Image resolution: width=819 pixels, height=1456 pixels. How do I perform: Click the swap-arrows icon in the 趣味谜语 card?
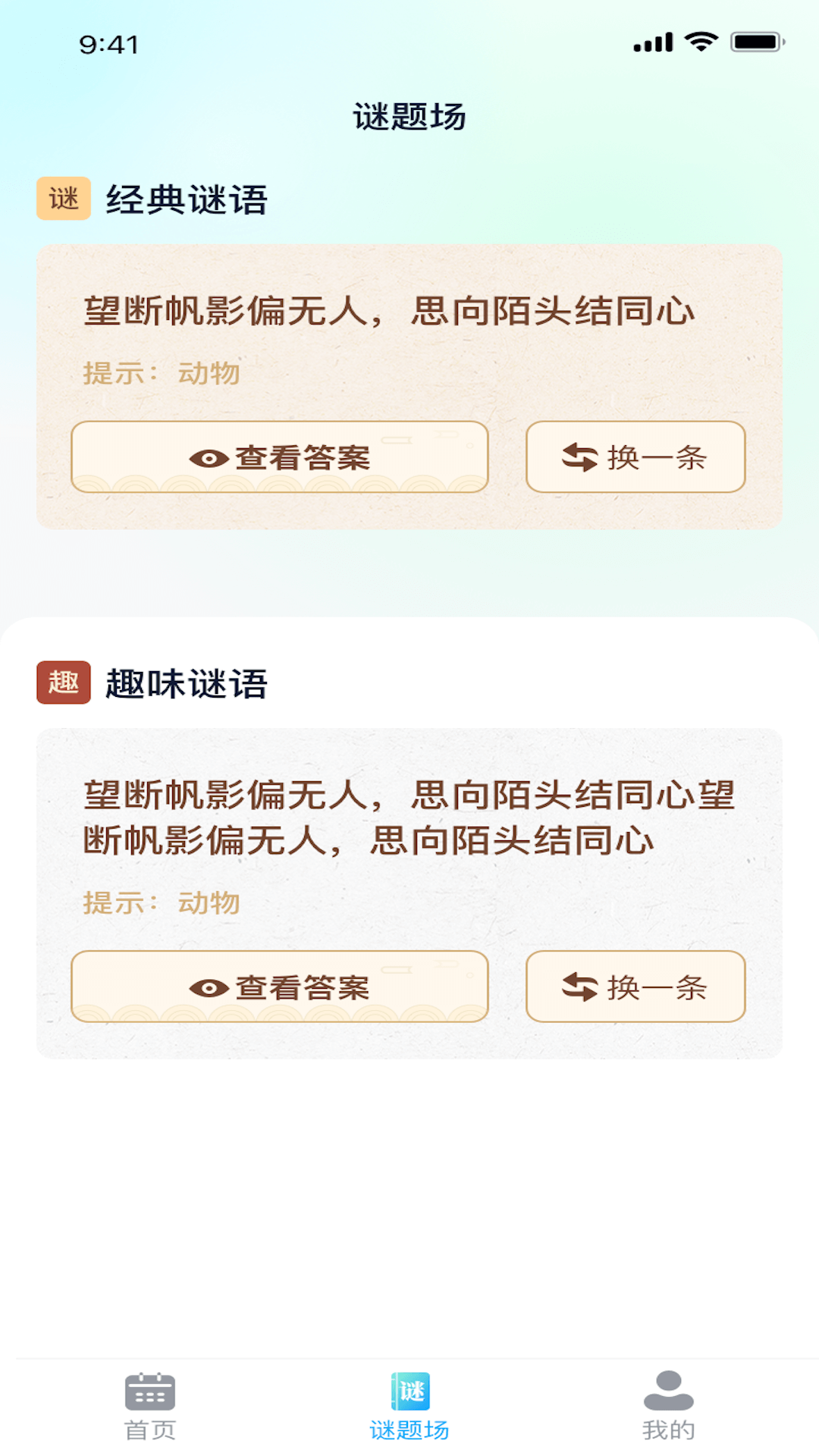point(579,987)
